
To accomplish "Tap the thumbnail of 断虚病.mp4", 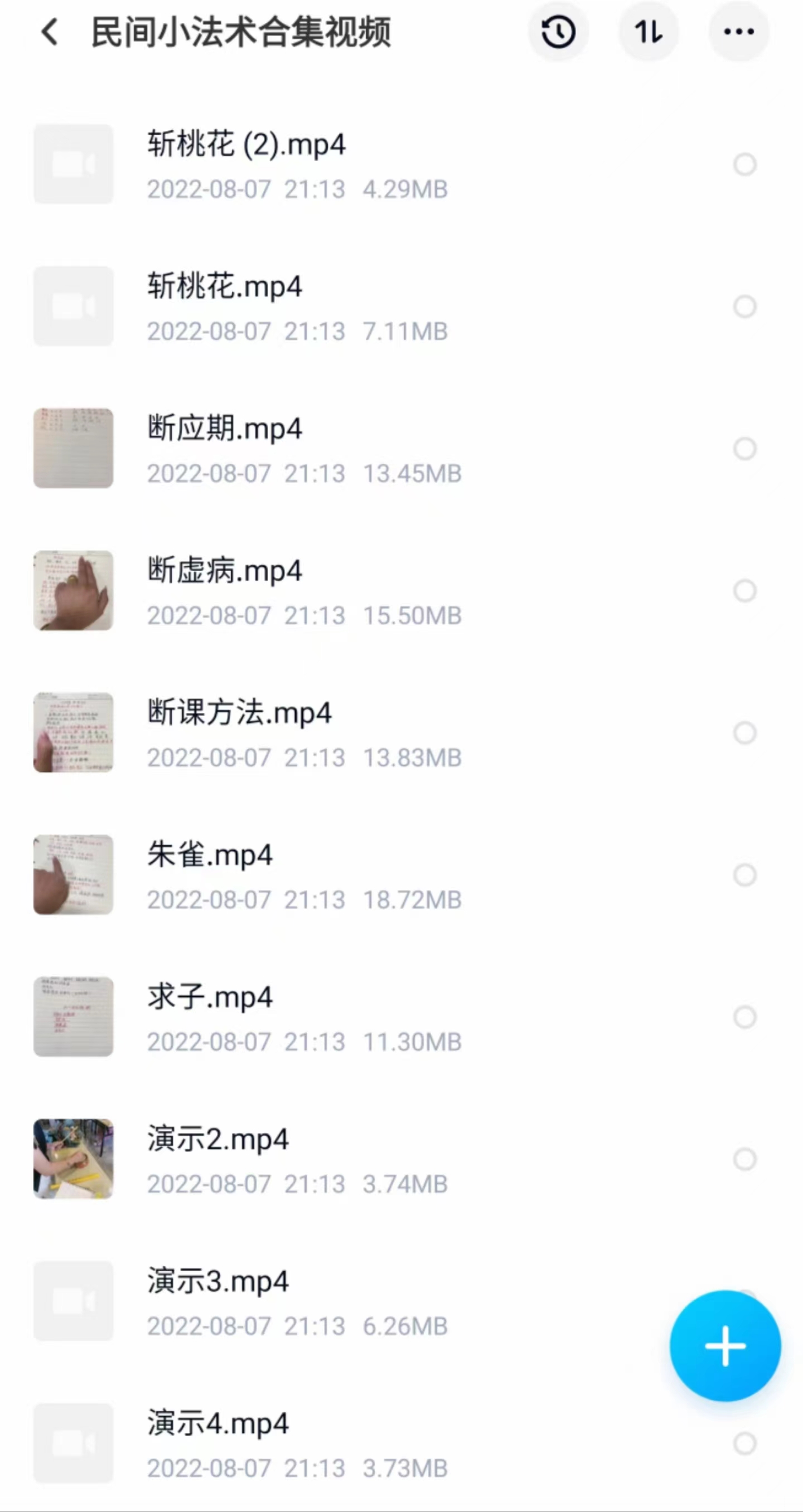I will pos(73,591).
